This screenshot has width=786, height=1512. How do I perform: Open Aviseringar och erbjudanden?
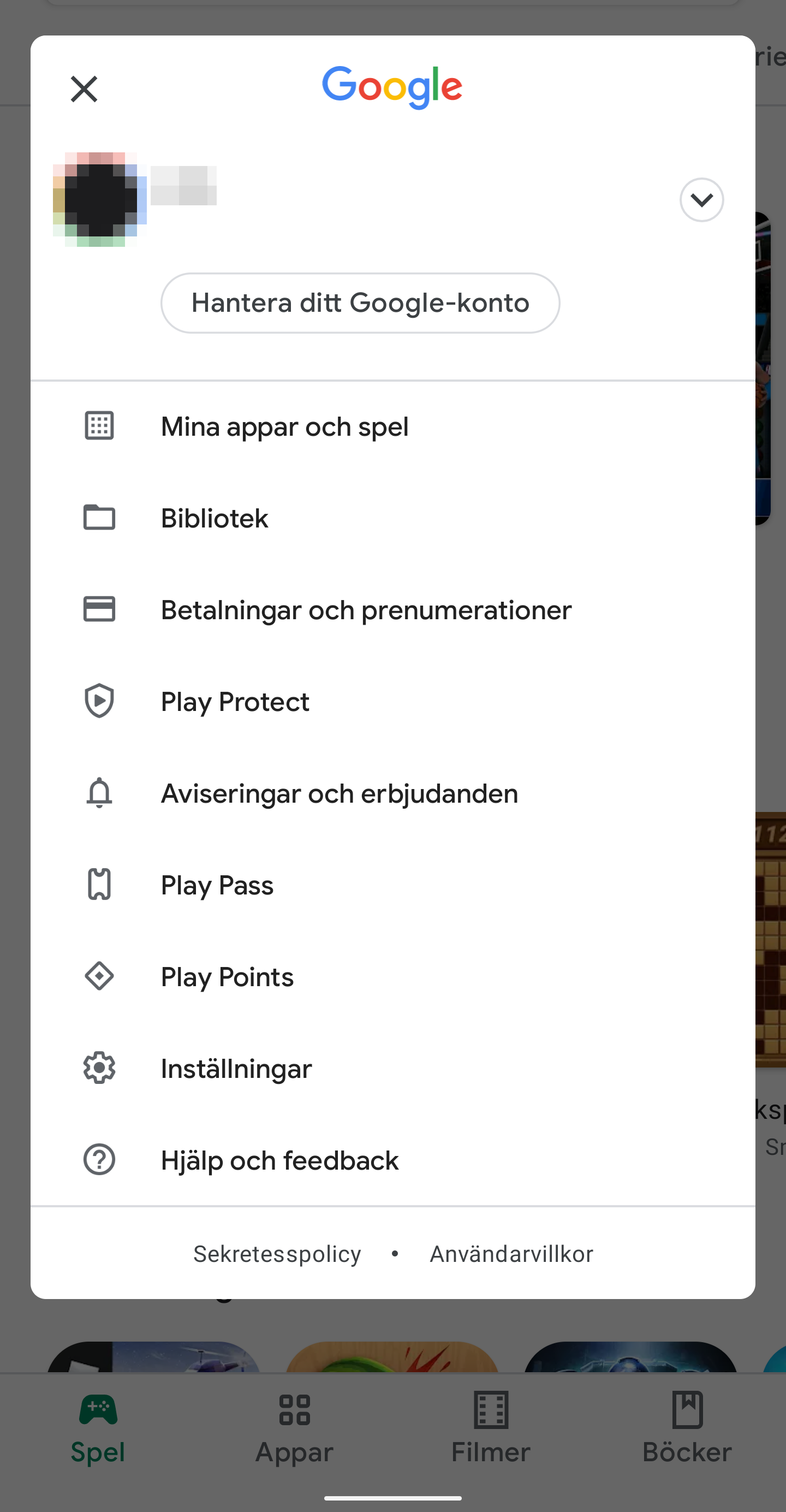(393, 793)
